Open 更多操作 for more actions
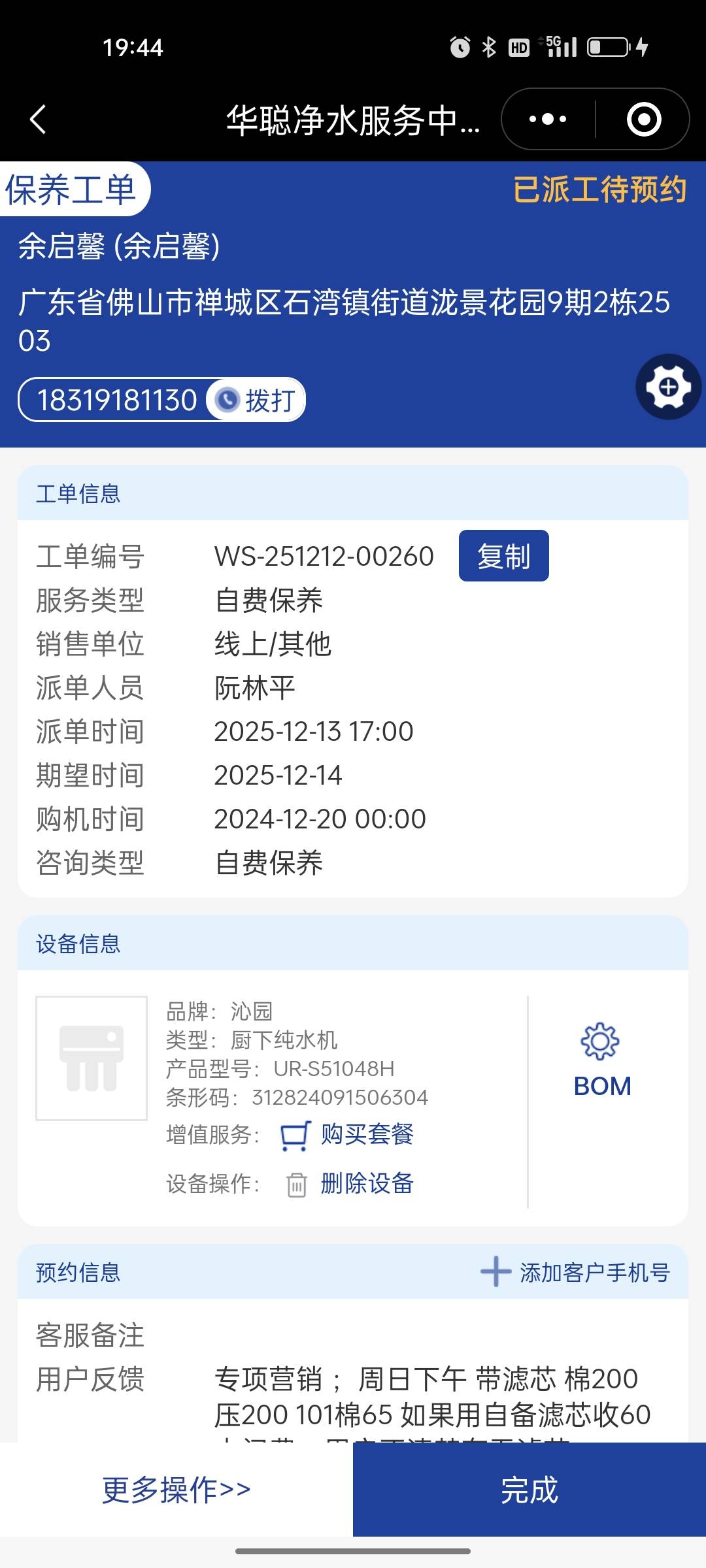Screen dimensions: 706x1568 176,1490
